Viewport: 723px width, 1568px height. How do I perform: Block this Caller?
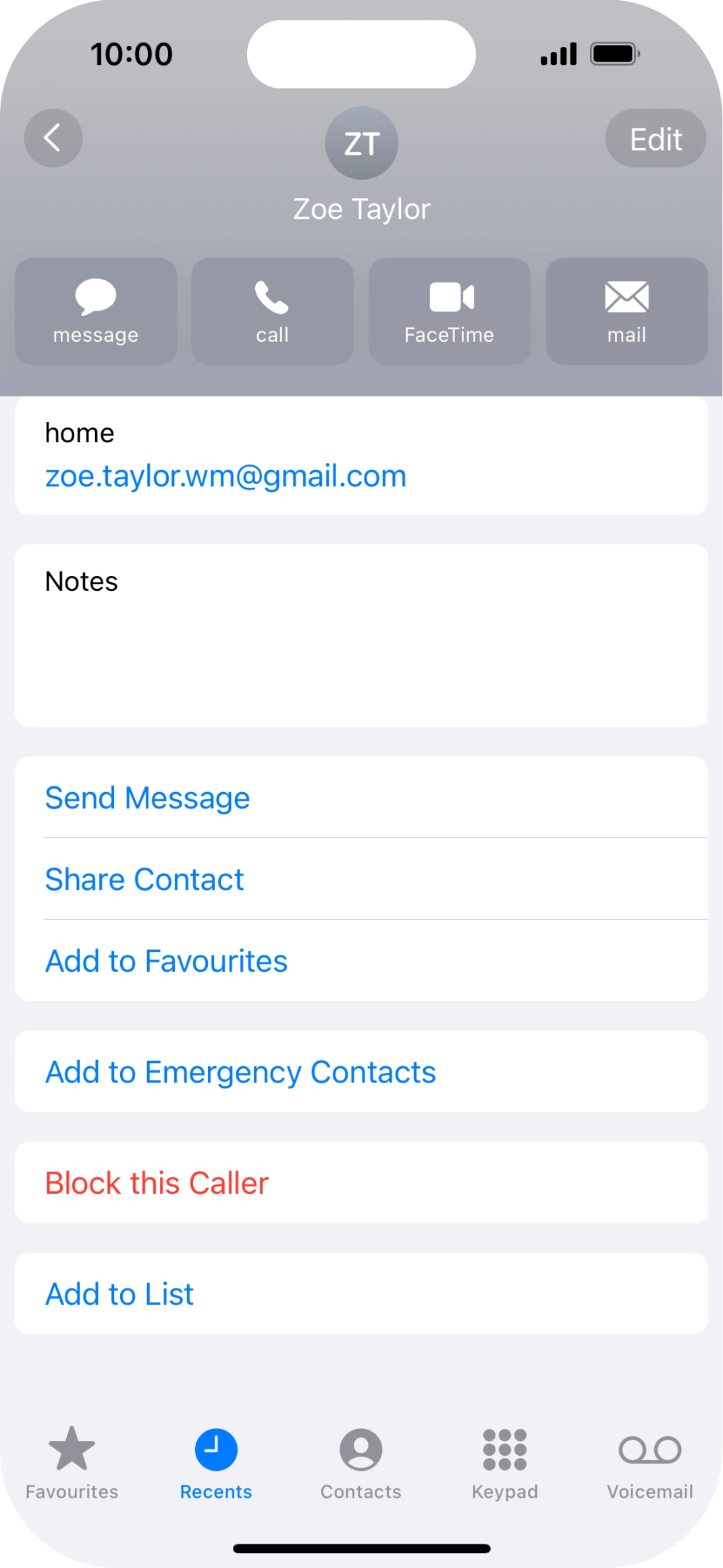click(x=157, y=1183)
